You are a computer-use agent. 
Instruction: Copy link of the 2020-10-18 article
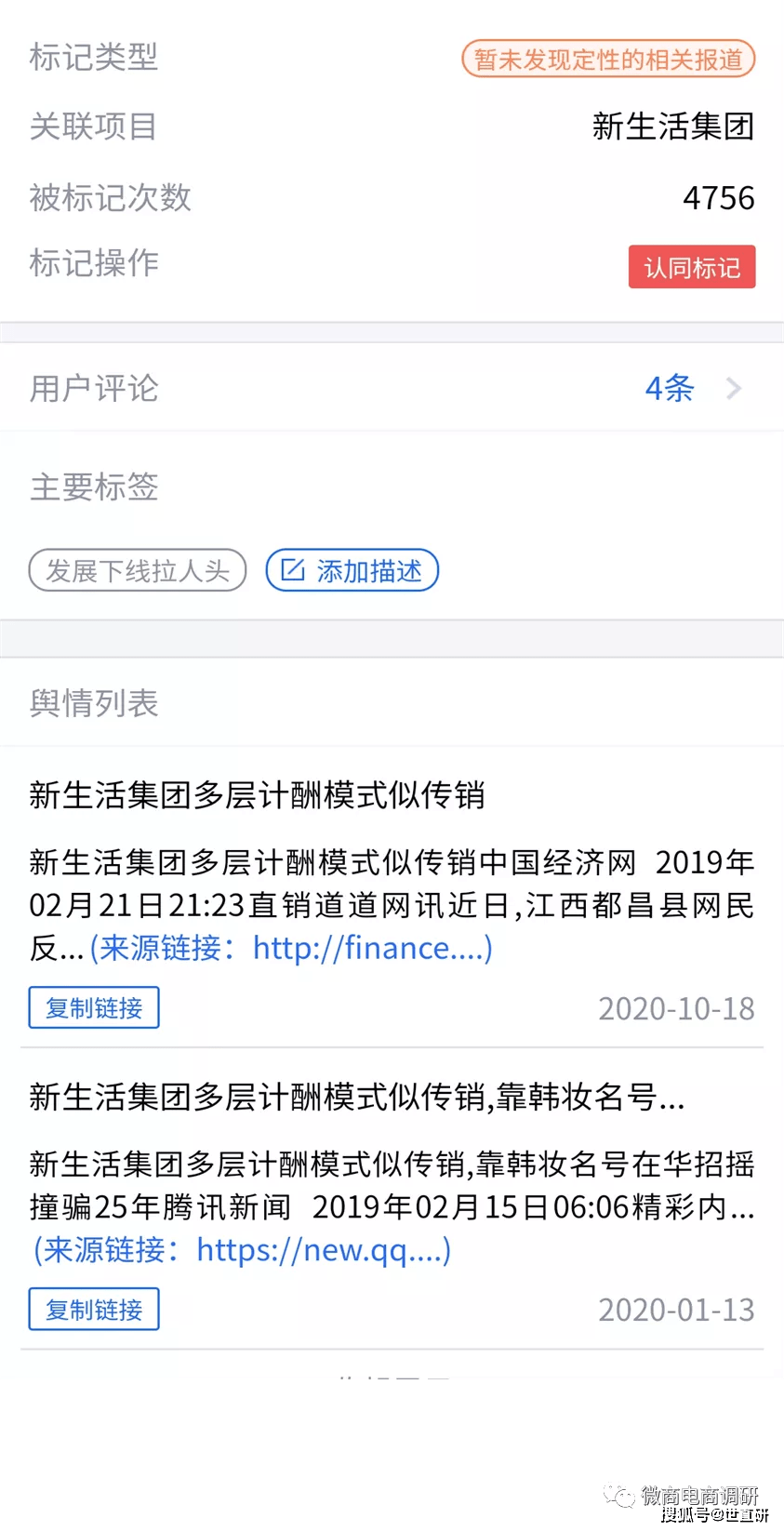point(94,1007)
